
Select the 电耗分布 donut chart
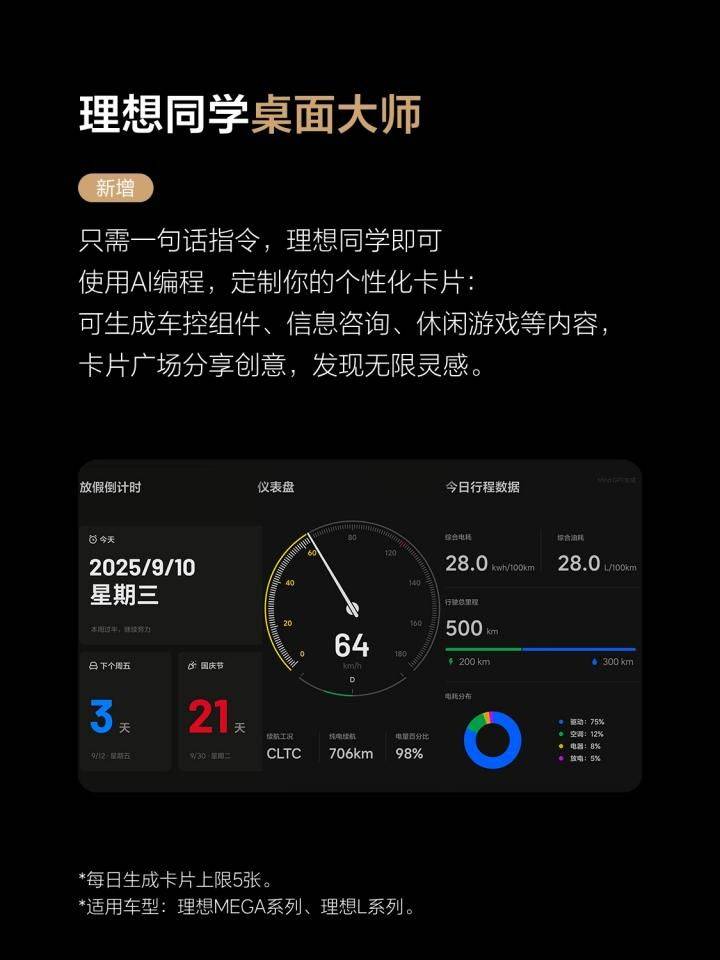(492, 740)
